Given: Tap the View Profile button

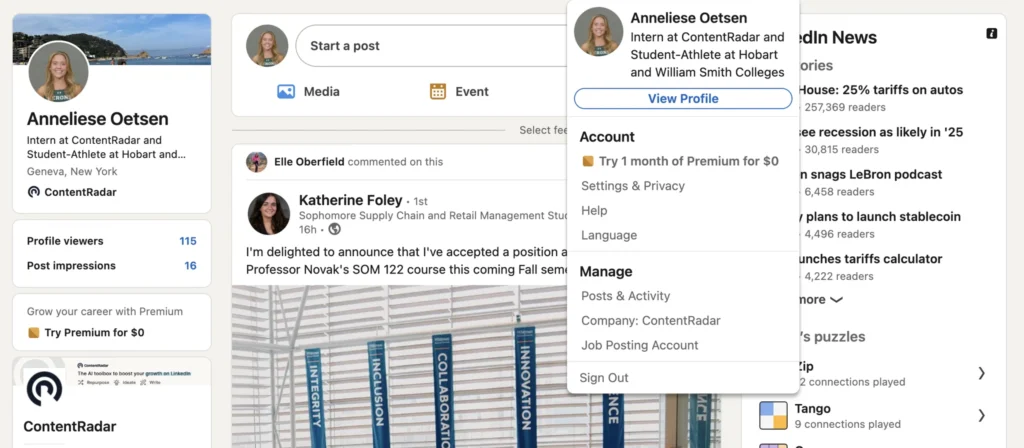Looking at the screenshot, I should (x=683, y=99).
